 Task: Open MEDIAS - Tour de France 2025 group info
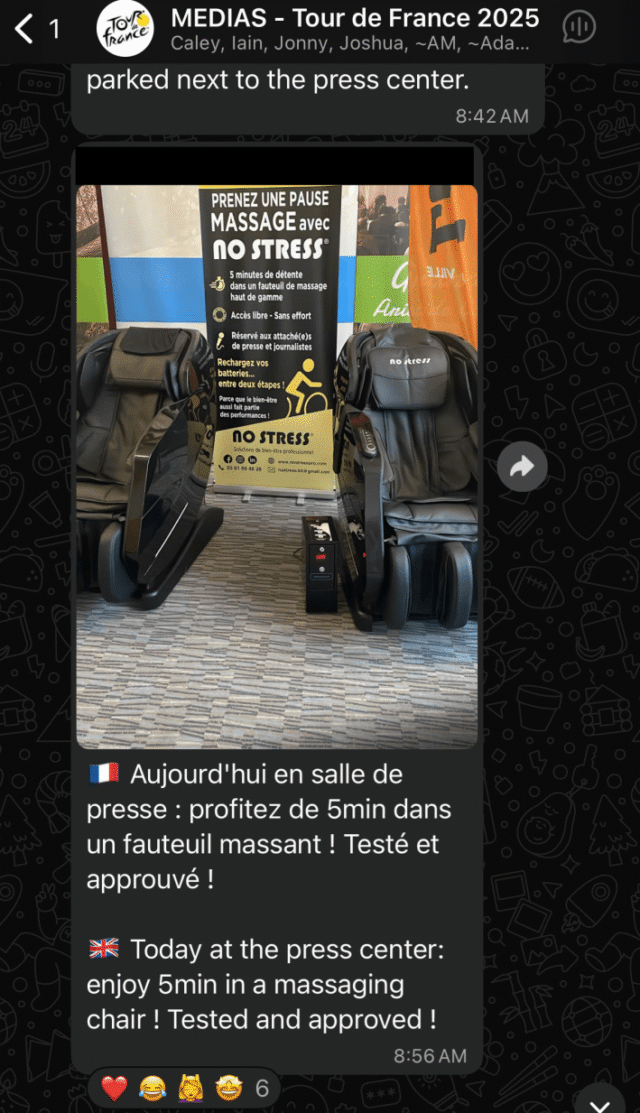pyautogui.click(x=355, y=29)
